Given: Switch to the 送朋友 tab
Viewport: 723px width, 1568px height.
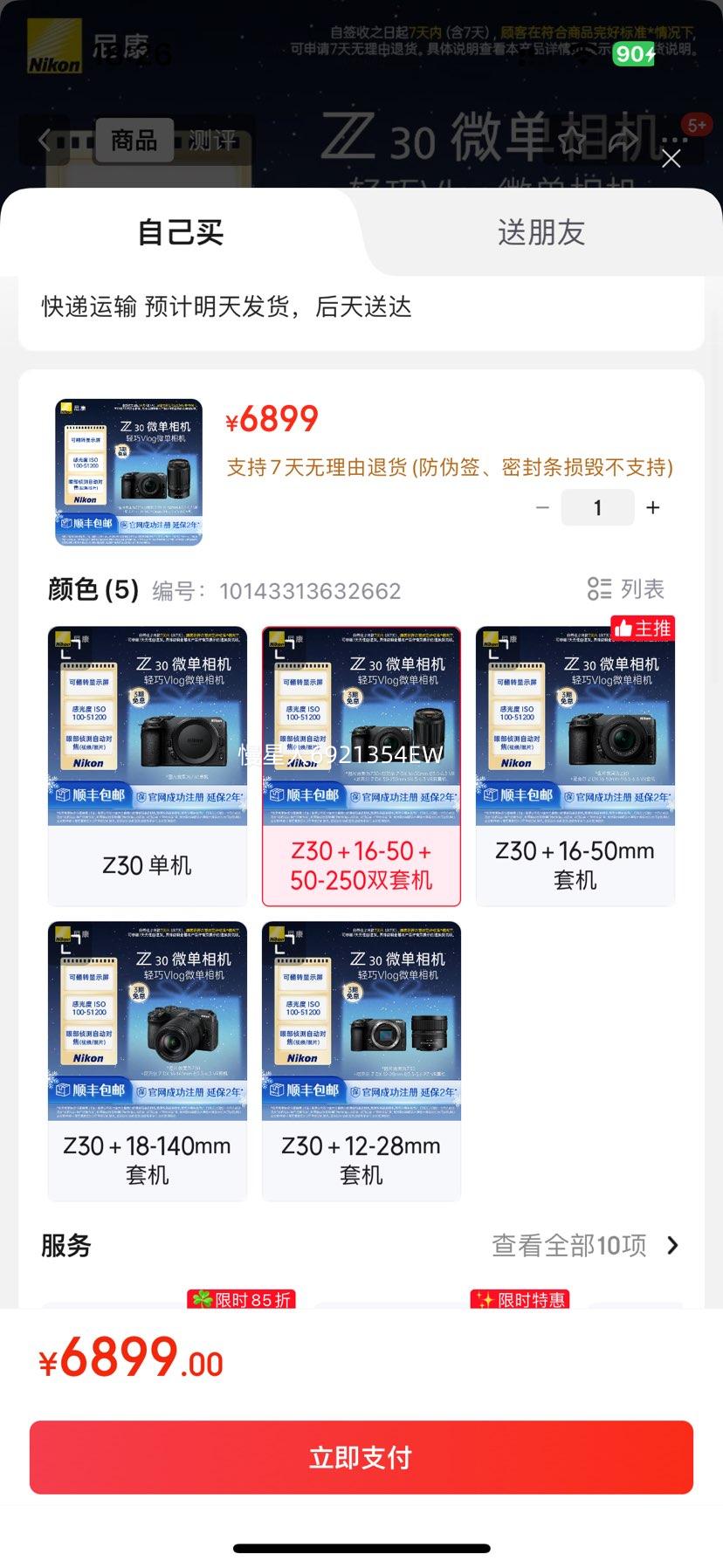Looking at the screenshot, I should (541, 232).
